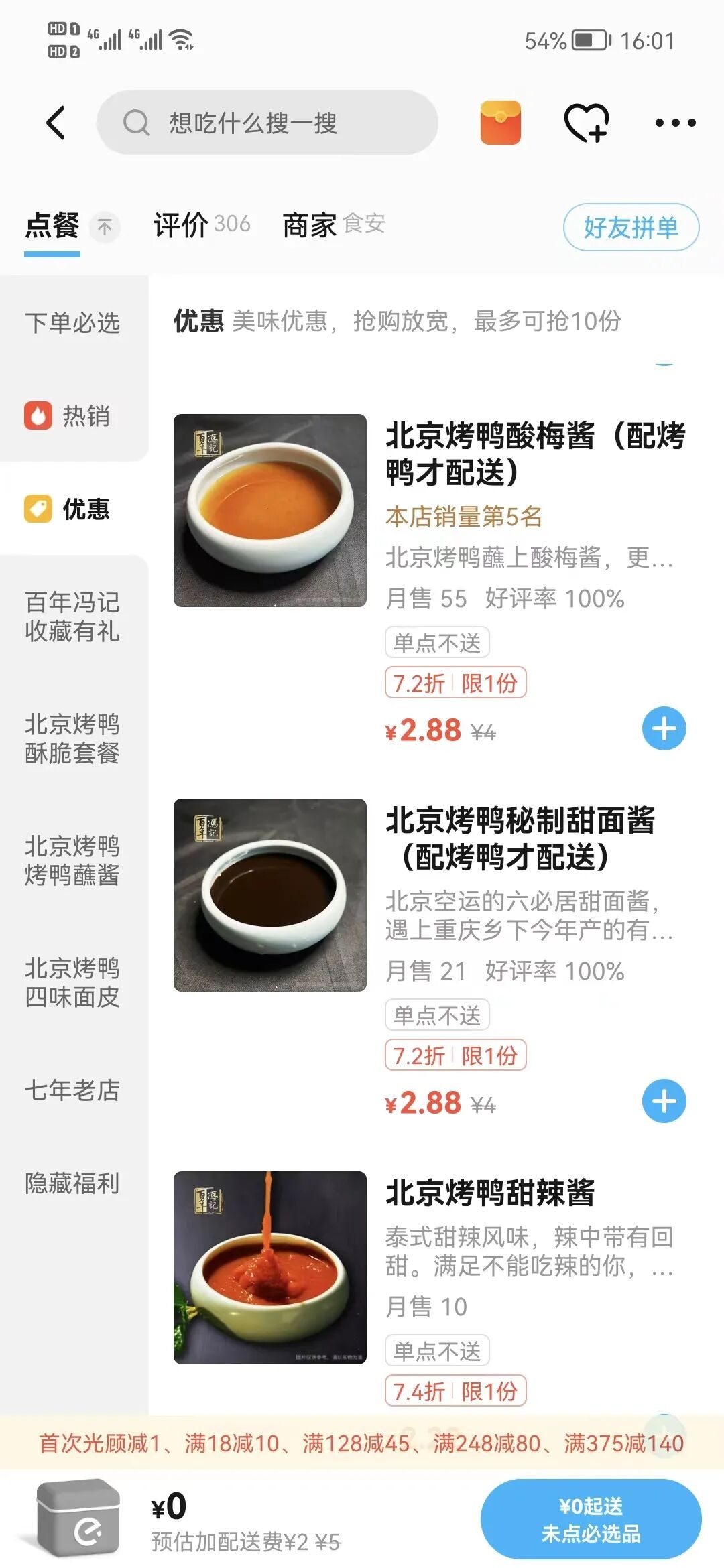Go back using the top-left arrow
The height and width of the screenshot is (1568, 724).
(x=56, y=123)
